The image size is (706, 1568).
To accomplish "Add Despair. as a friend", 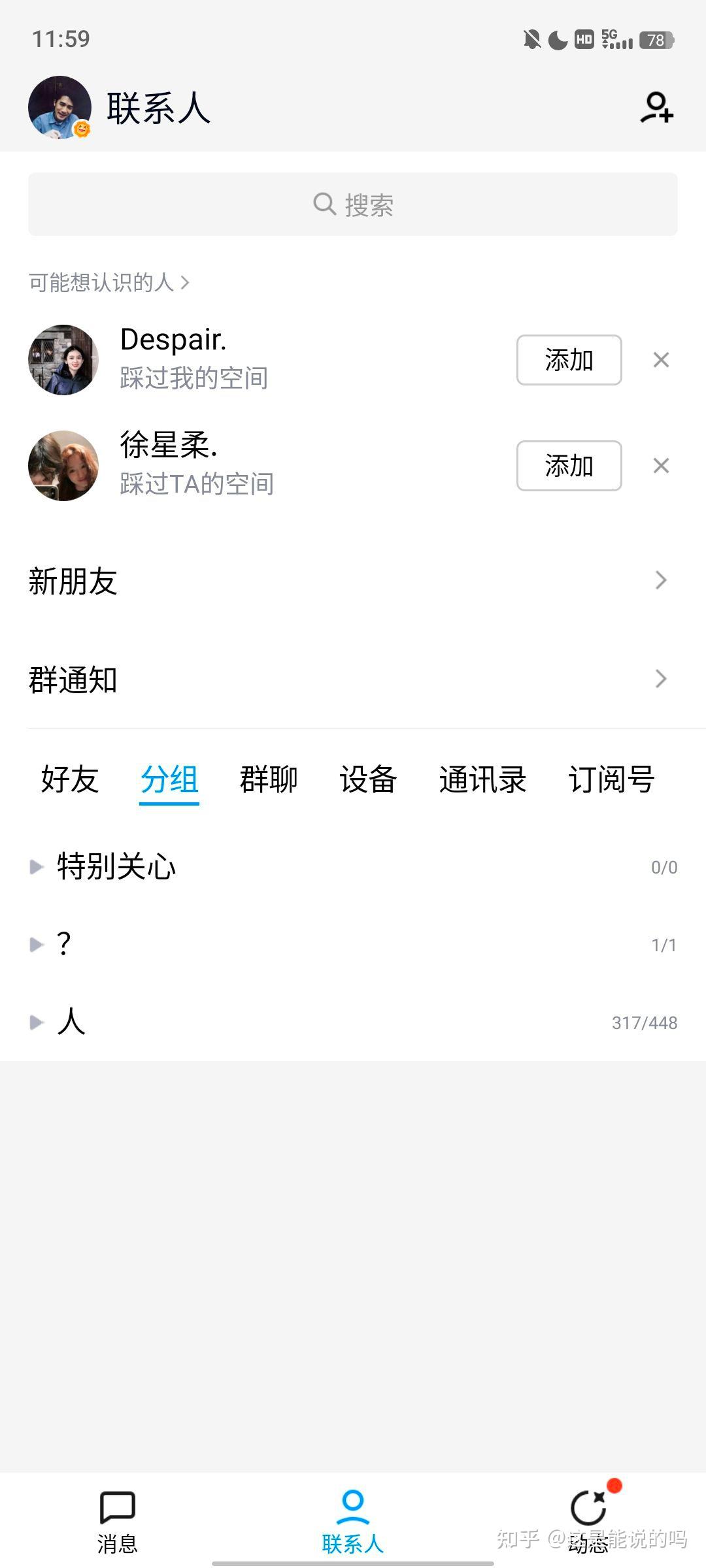I will point(569,360).
